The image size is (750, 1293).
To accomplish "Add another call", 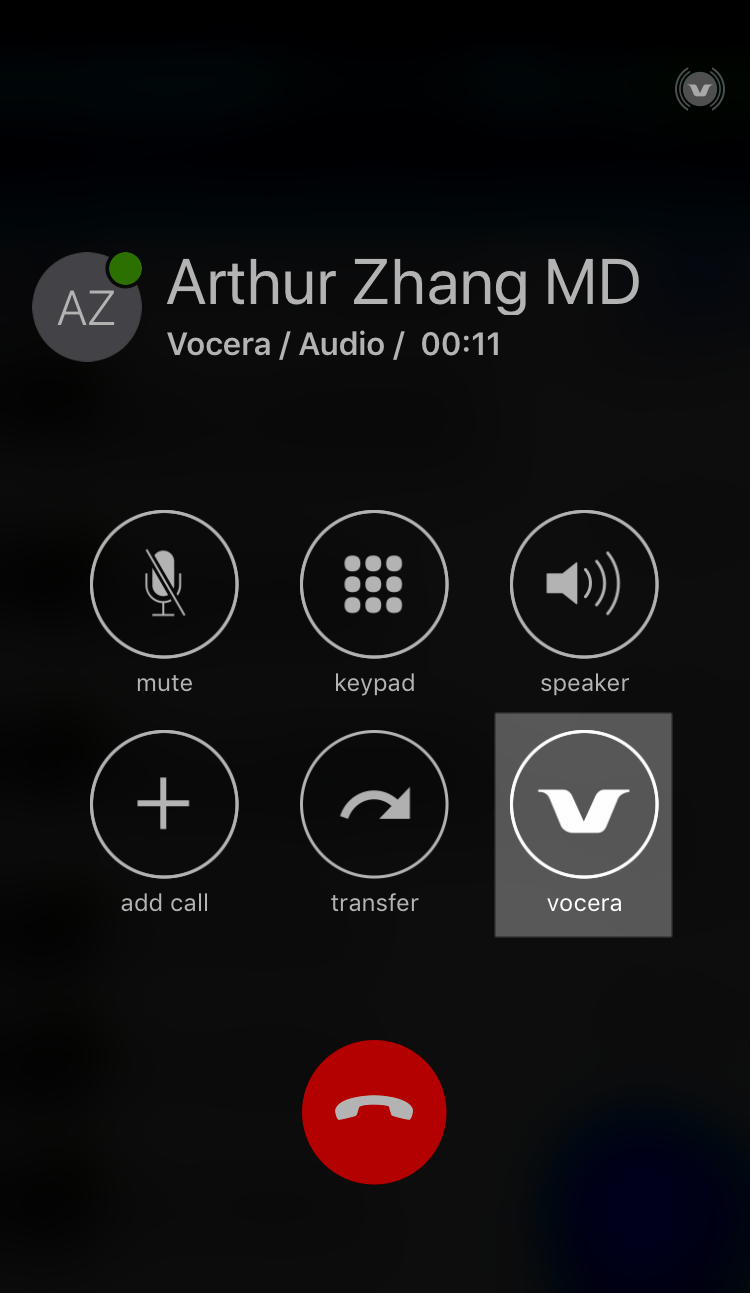I will [164, 804].
